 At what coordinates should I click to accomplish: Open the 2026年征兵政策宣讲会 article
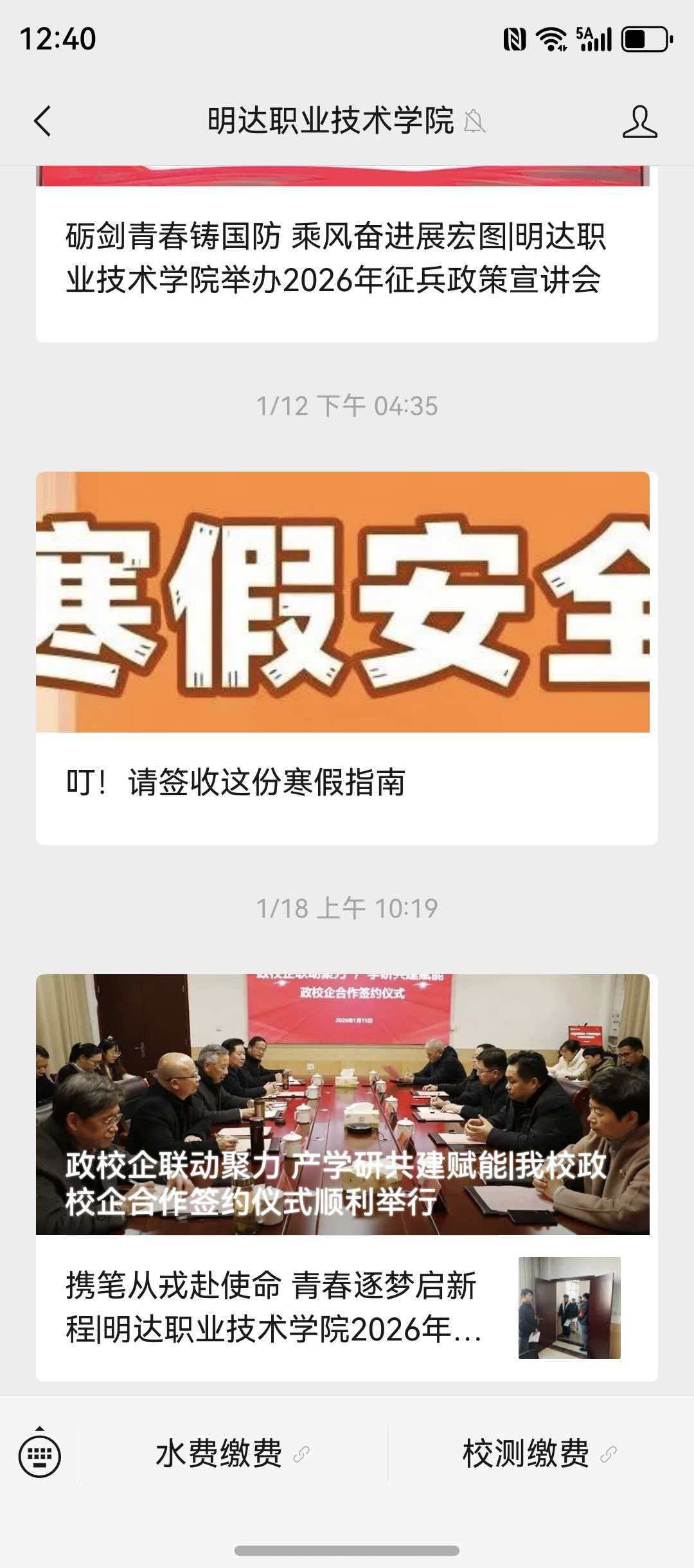tap(335, 258)
